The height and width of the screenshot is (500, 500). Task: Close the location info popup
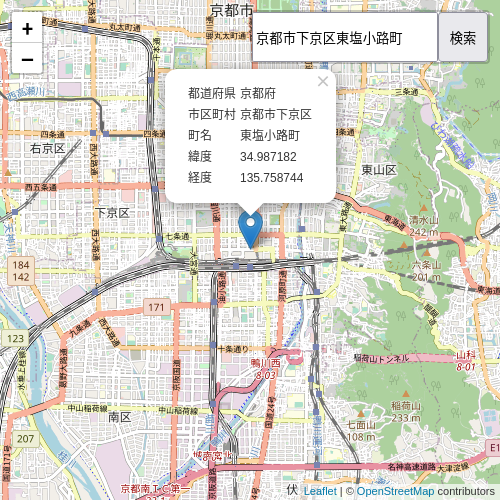coord(323,82)
